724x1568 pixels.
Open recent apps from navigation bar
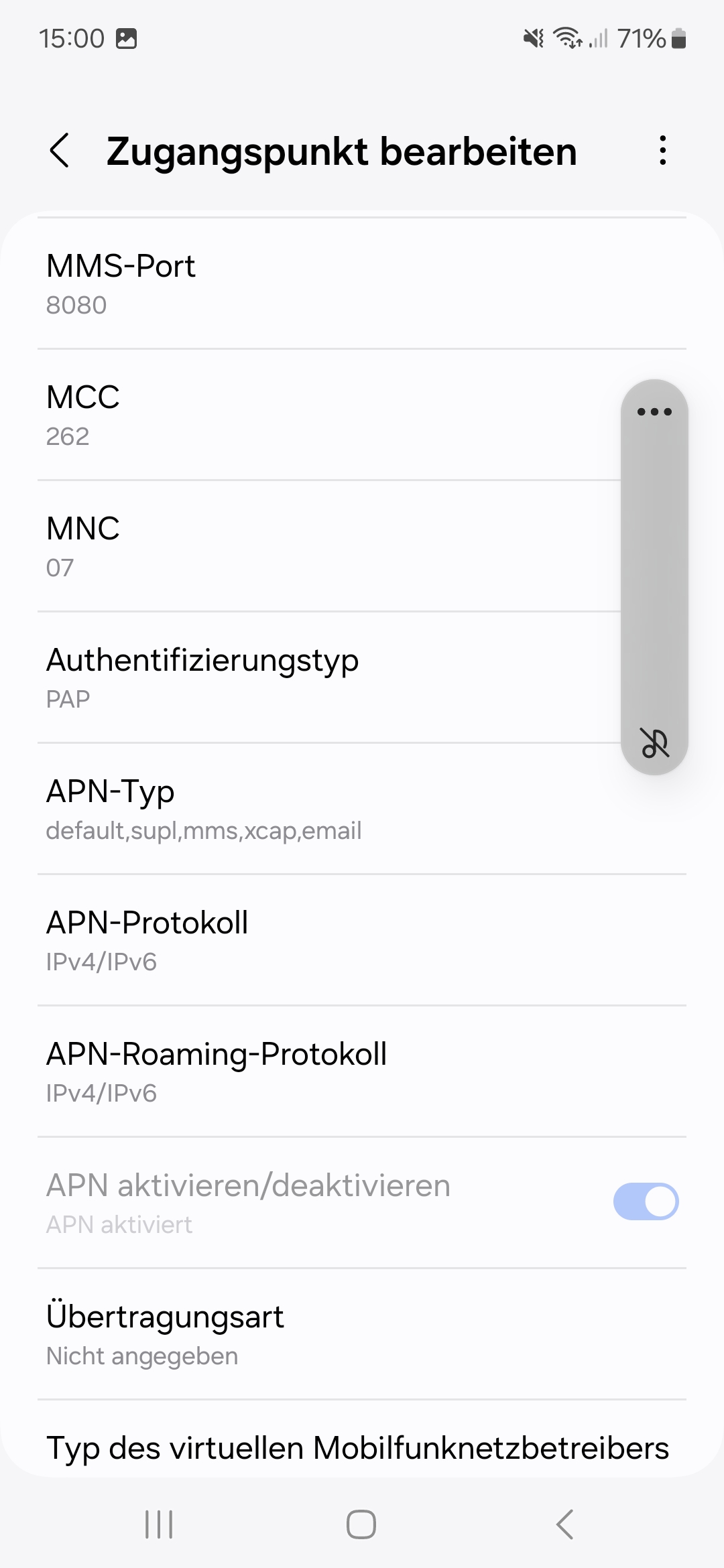159,1524
